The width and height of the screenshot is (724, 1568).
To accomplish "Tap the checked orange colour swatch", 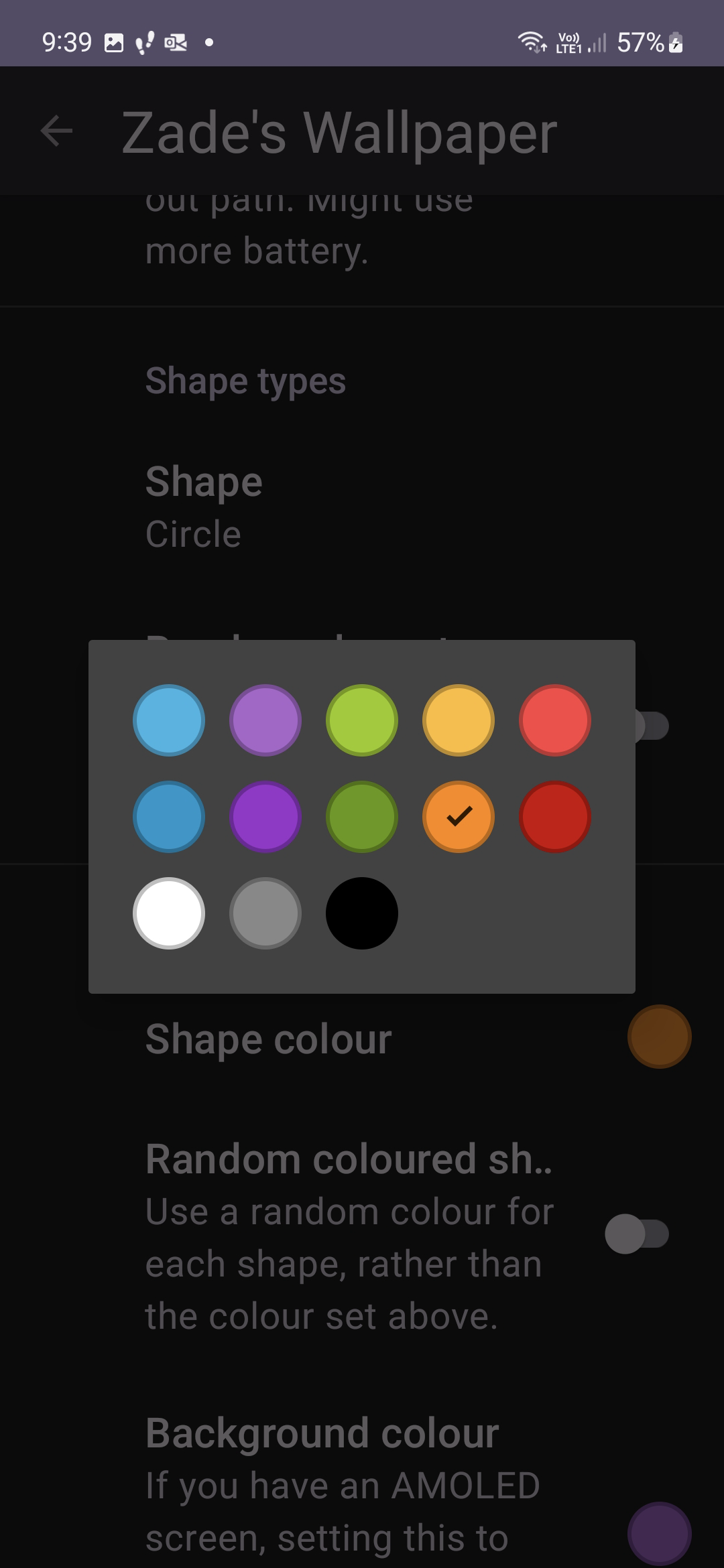I will [459, 817].
